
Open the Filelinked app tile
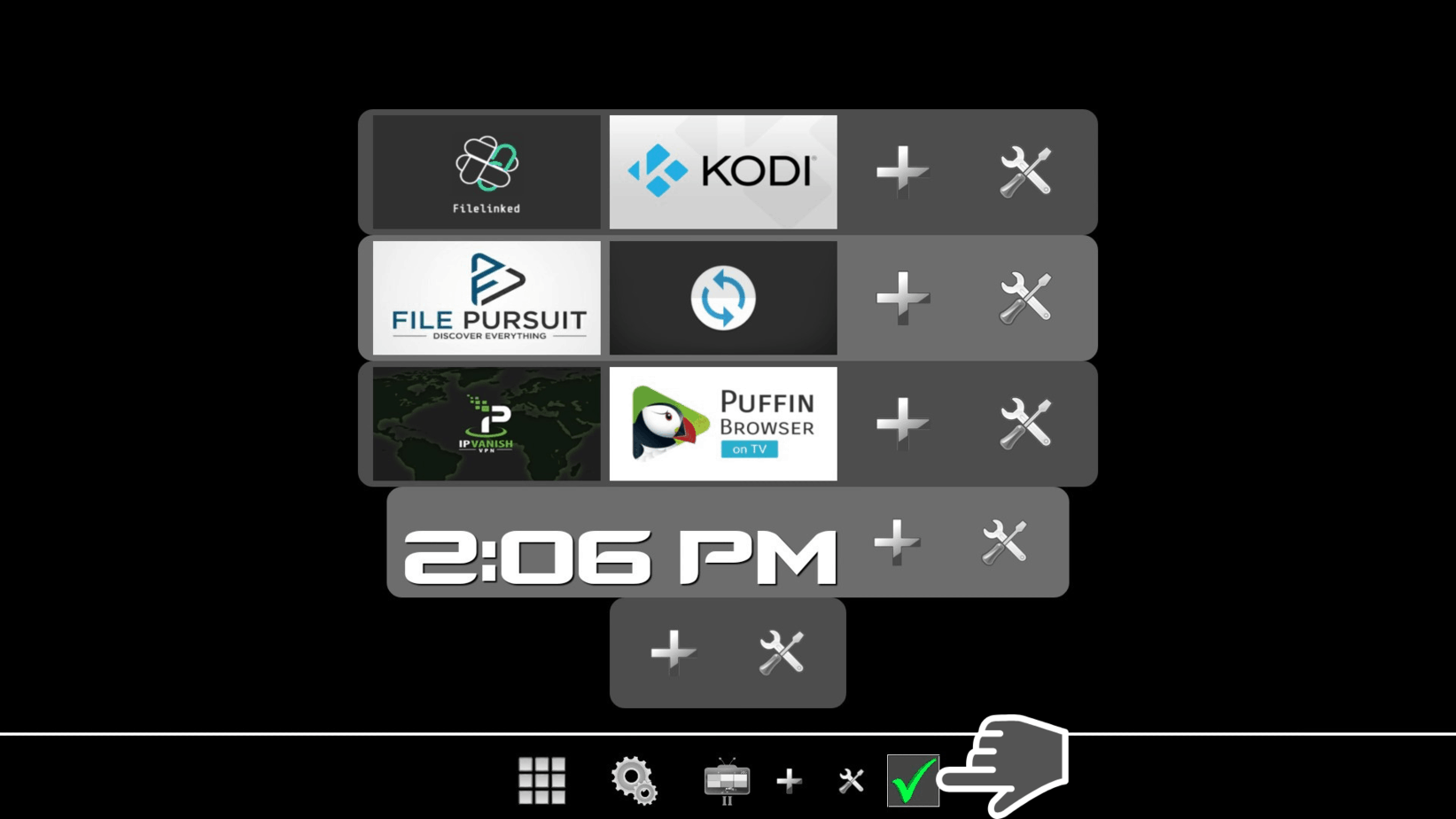487,172
